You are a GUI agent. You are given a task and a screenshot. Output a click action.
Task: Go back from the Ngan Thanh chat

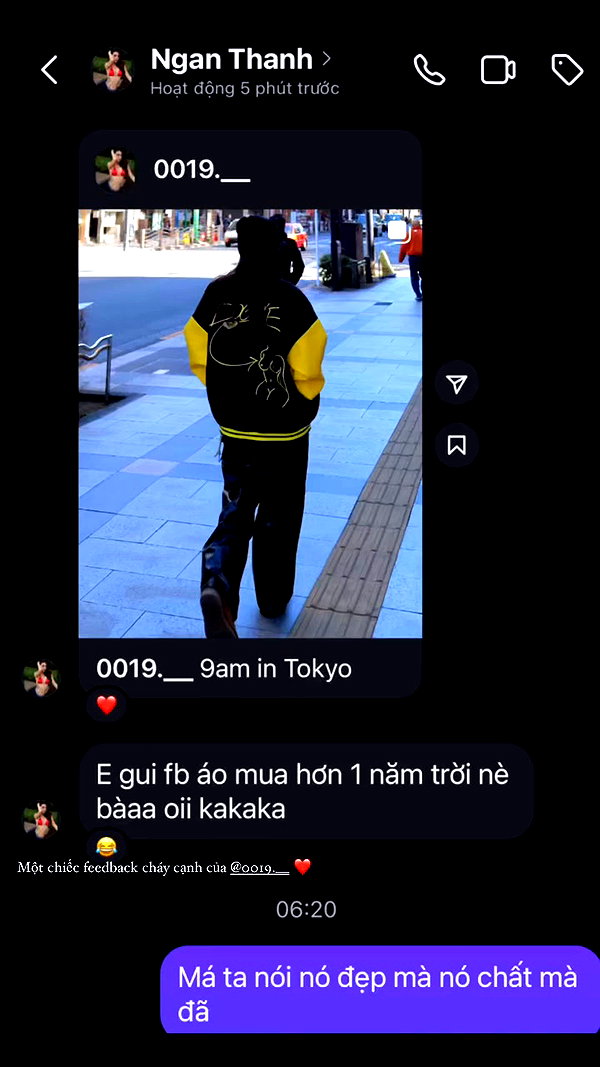[49, 69]
